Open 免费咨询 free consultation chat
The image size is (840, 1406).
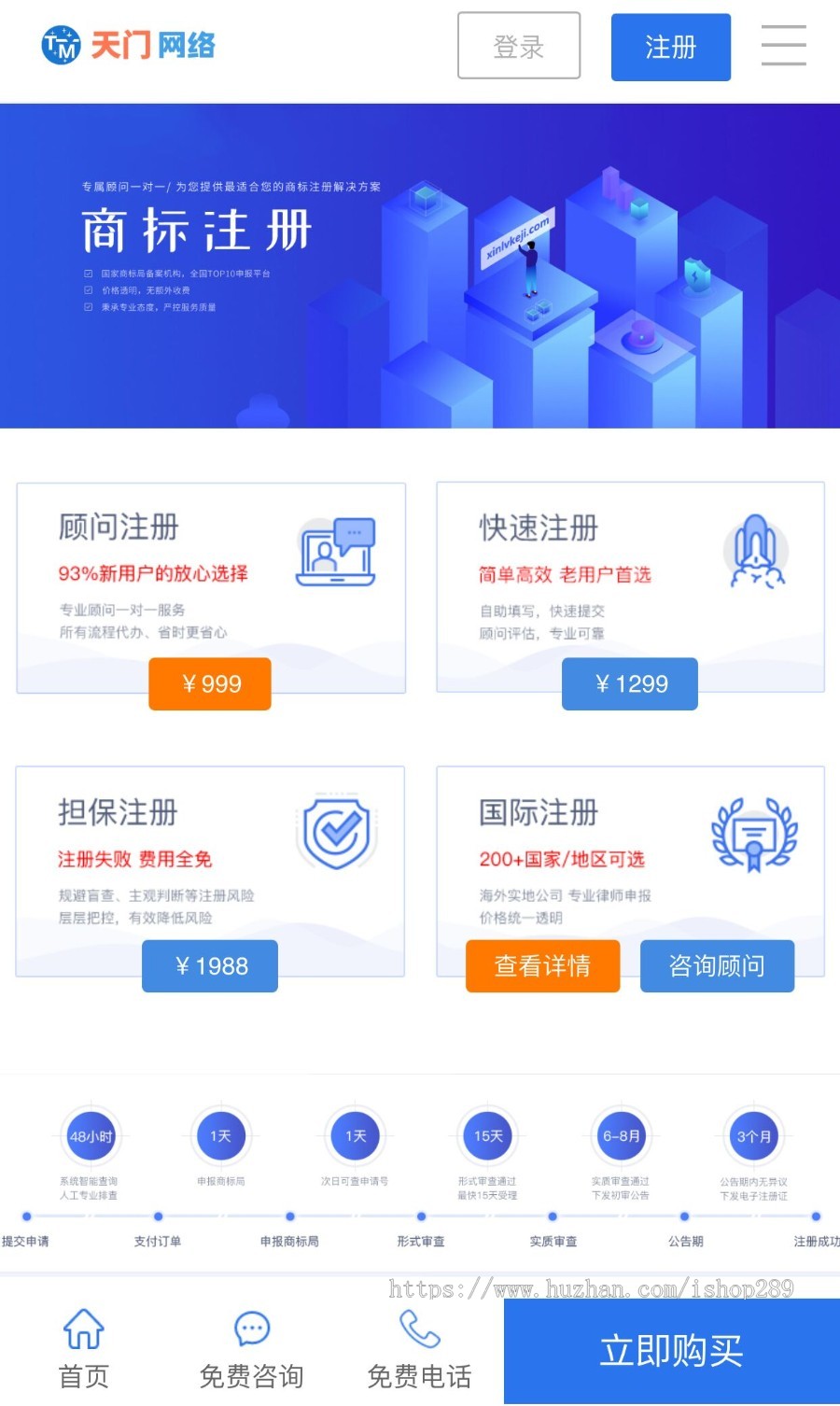251,1349
